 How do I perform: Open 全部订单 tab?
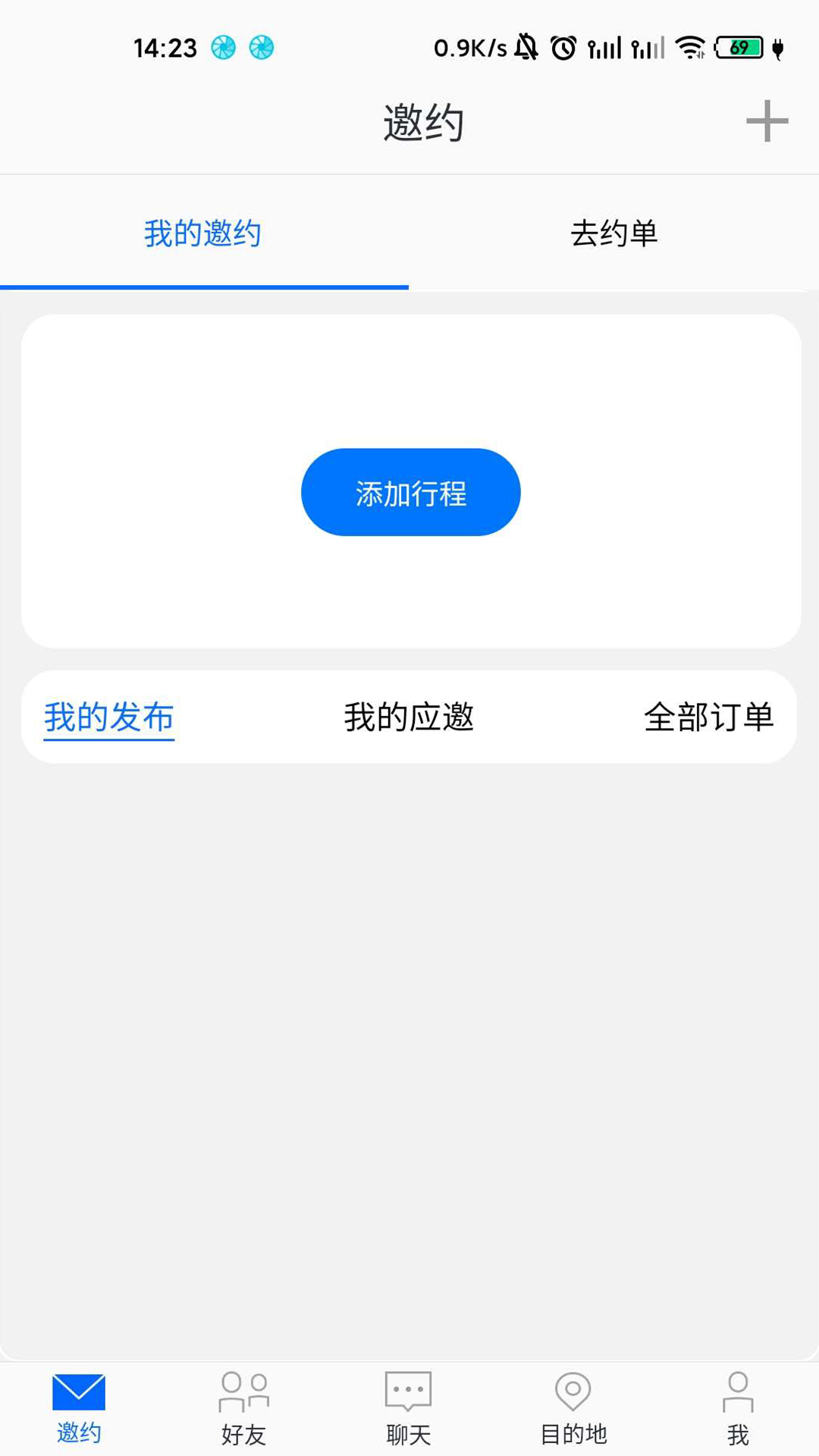708,717
